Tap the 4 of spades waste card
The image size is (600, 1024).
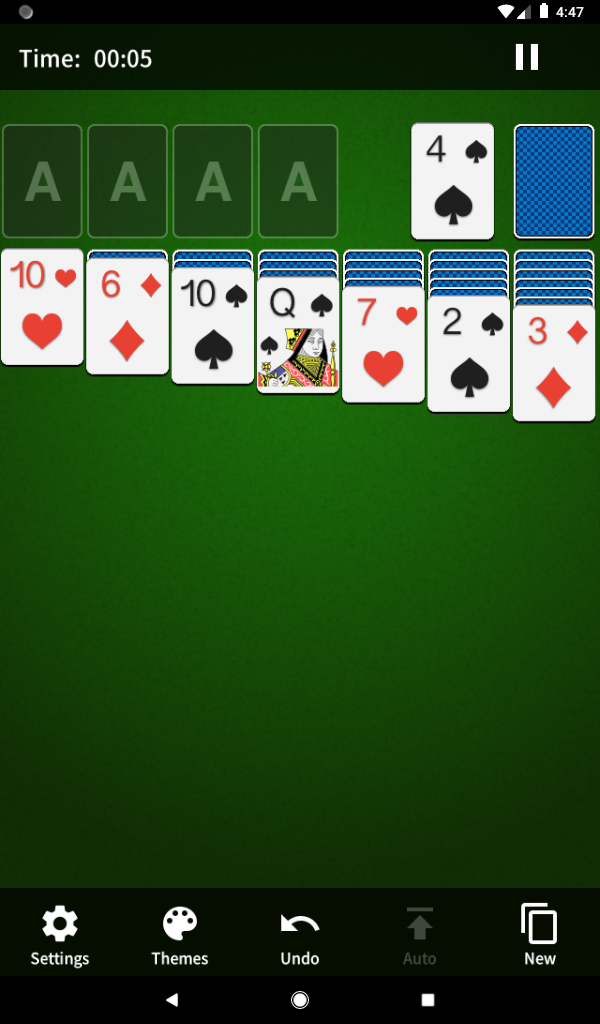452,181
